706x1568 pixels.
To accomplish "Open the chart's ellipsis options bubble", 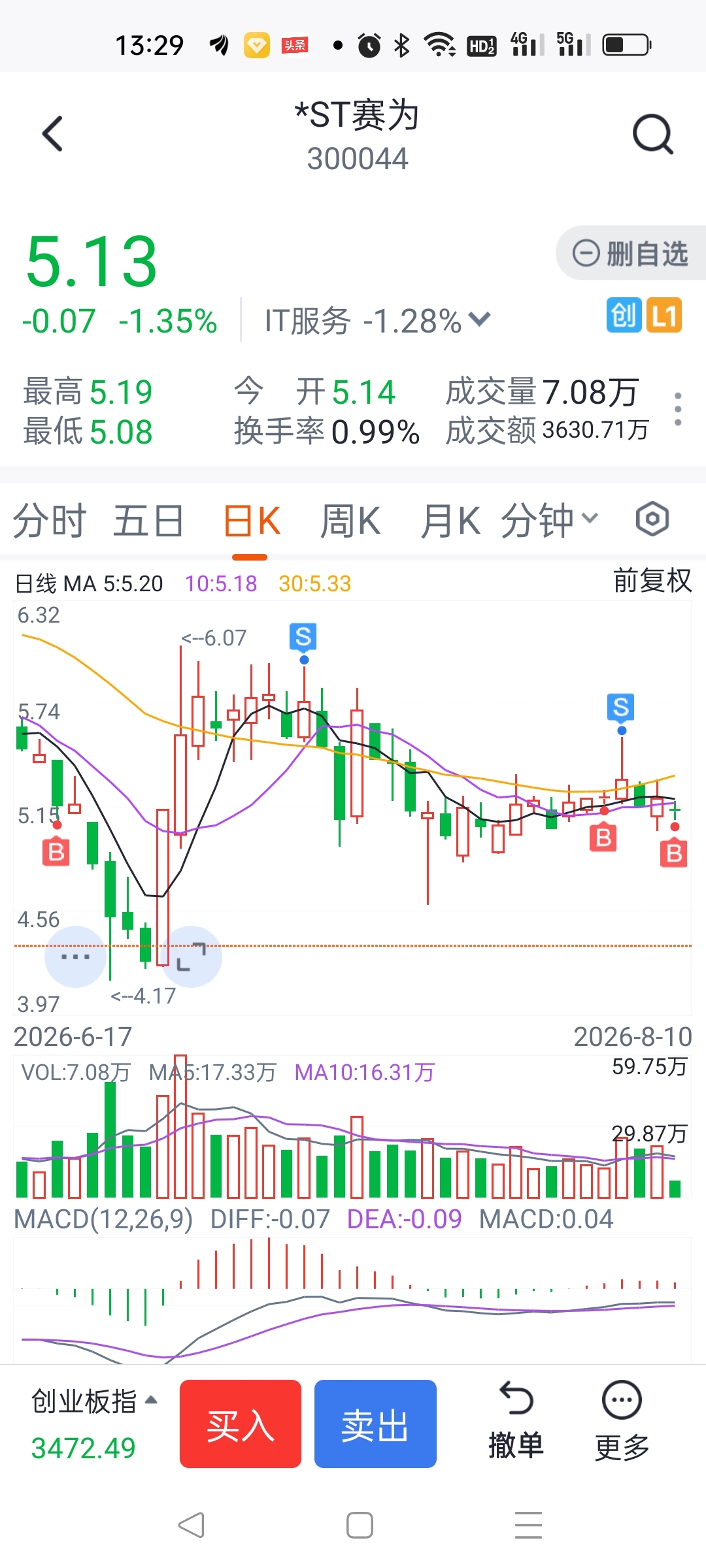I will pyautogui.click(x=75, y=956).
